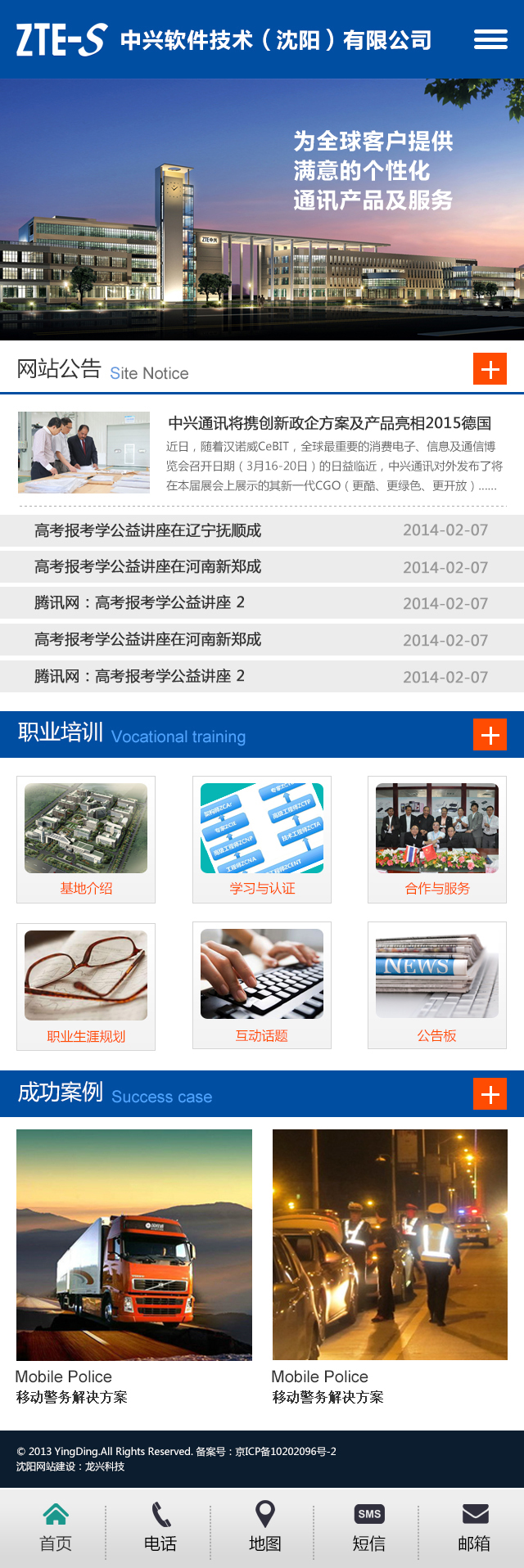524x1568 pixels.
Task: Open the truck success case
Action: [134, 1244]
